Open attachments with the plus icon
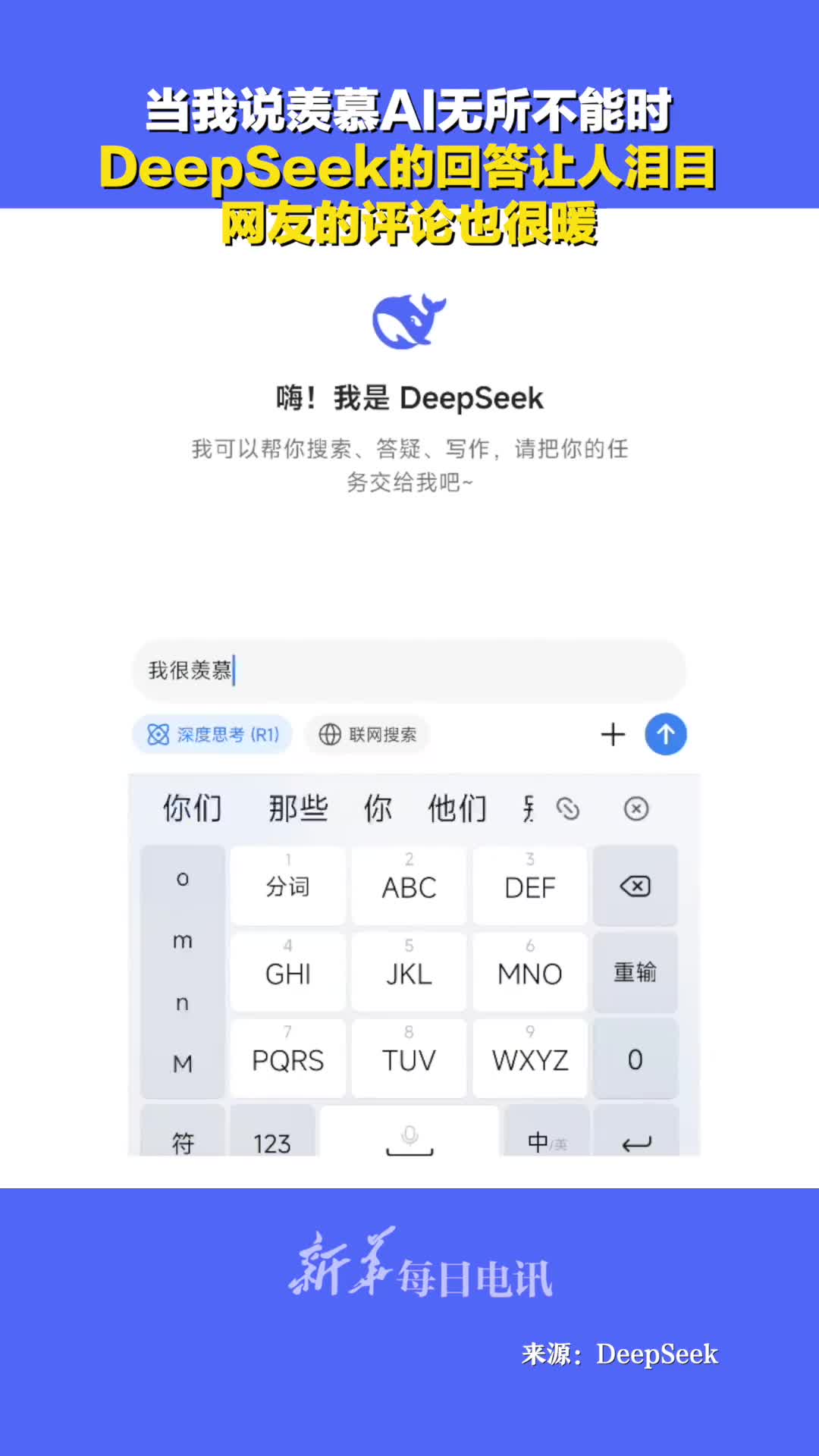The width and height of the screenshot is (819, 1456). click(x=612, y=734)
